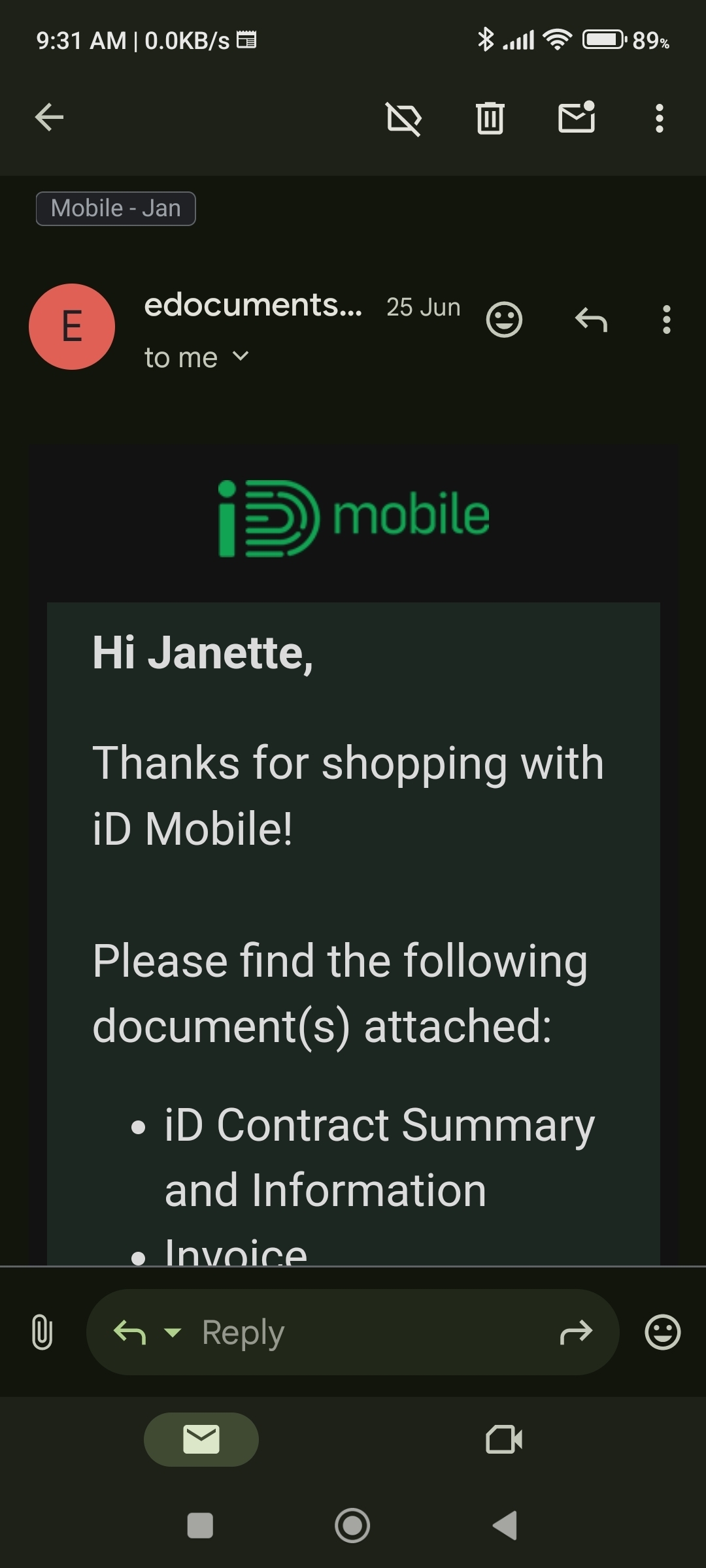
Task: Tap the Mobile - Jan label chip
Action: coord(116,208)
